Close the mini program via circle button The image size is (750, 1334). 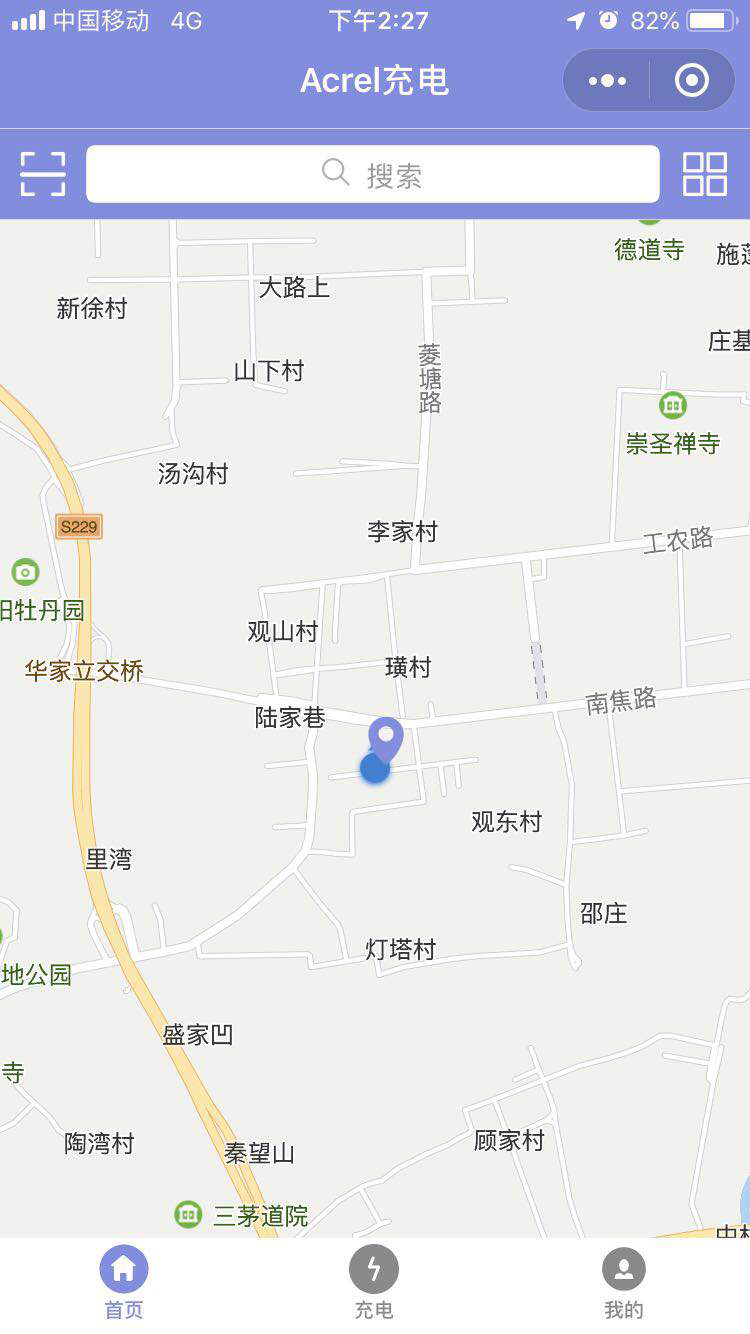(691, 81)
